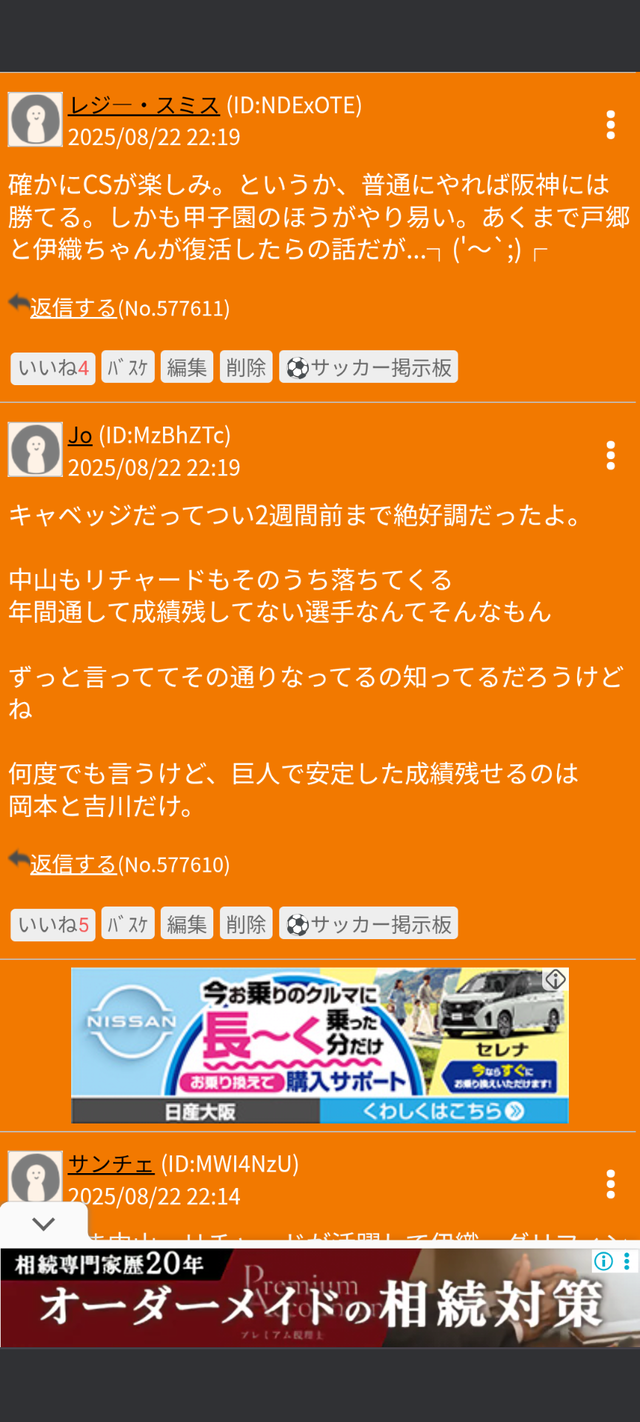
Task: Open overflow menu on レジー・スミス's post
Action: coord(610,125)
